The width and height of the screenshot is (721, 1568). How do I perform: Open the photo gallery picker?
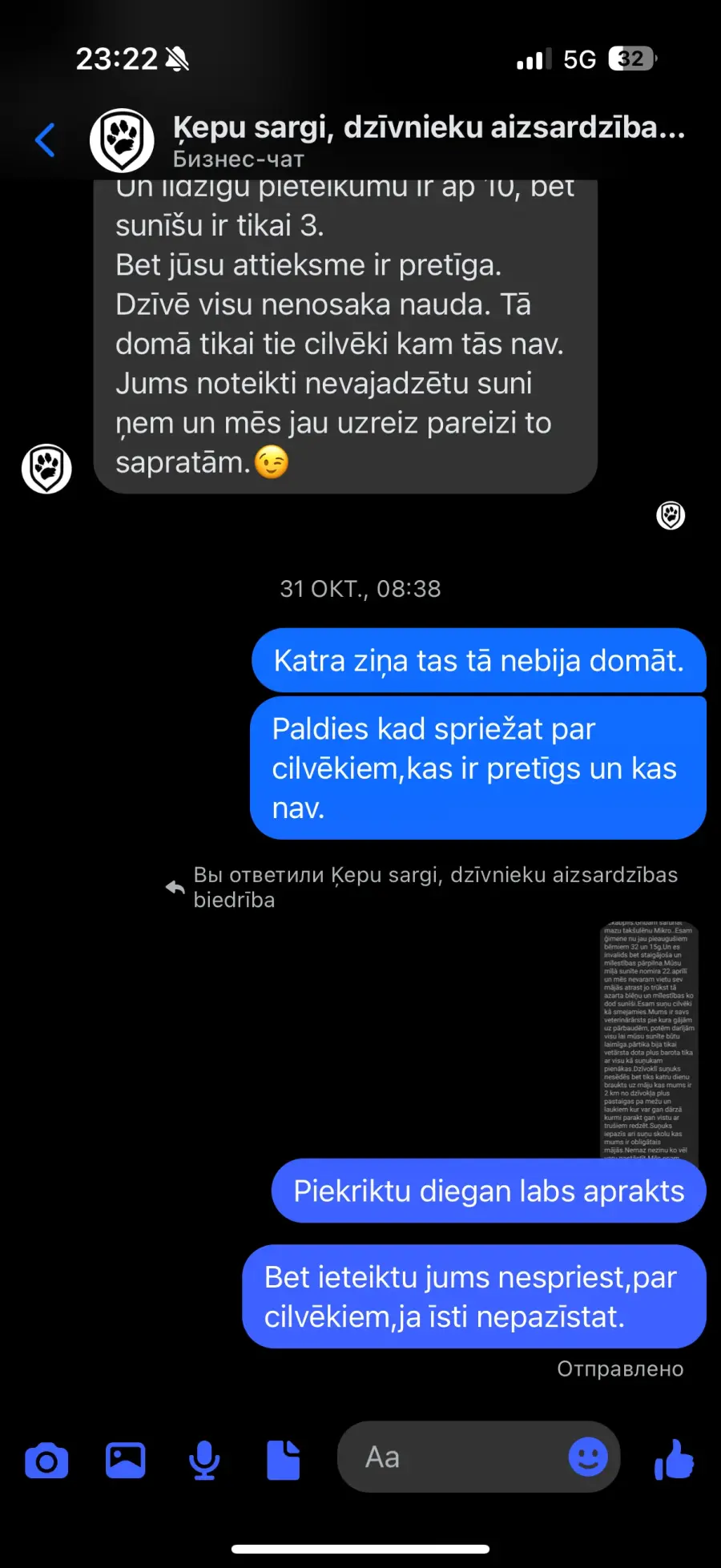click(x=126, y=1460)
